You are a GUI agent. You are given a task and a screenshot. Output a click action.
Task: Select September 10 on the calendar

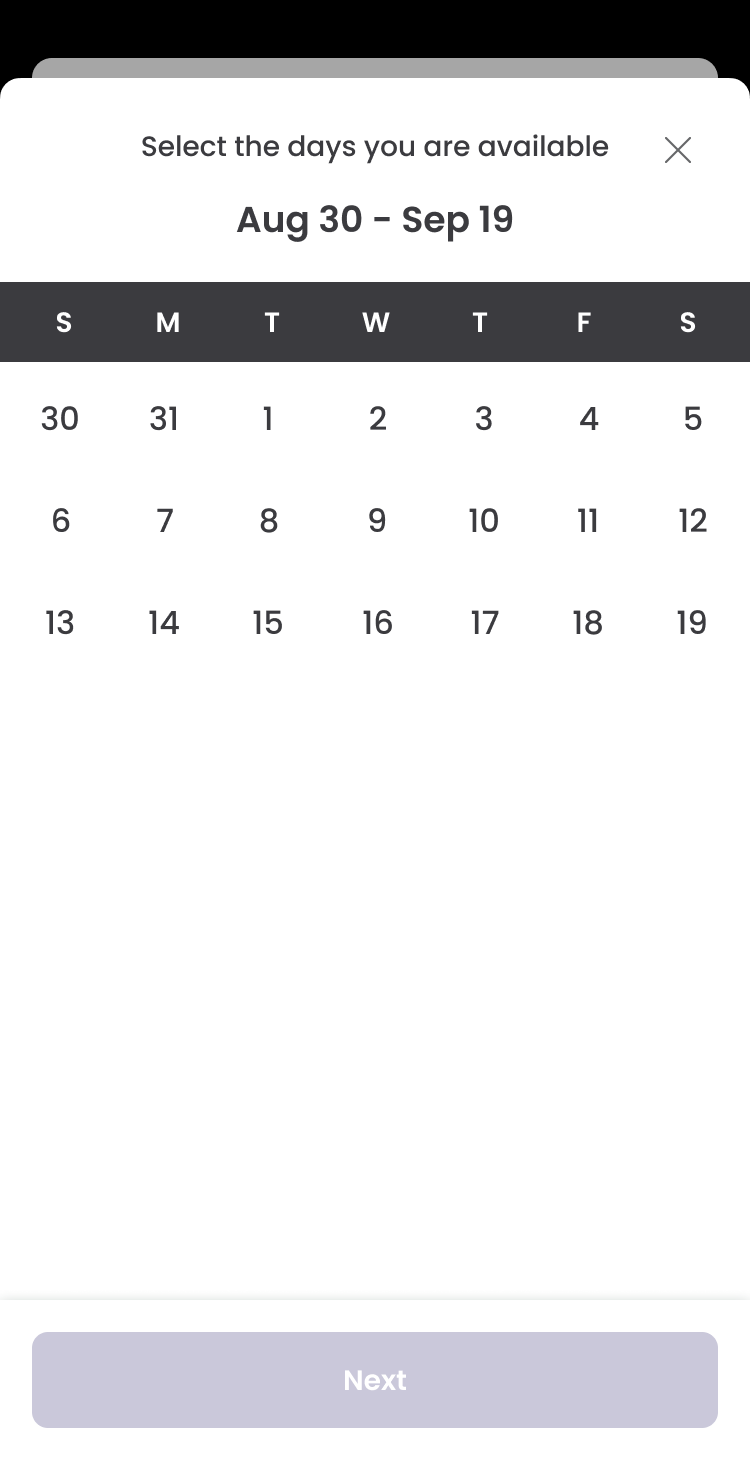point(483,521)
